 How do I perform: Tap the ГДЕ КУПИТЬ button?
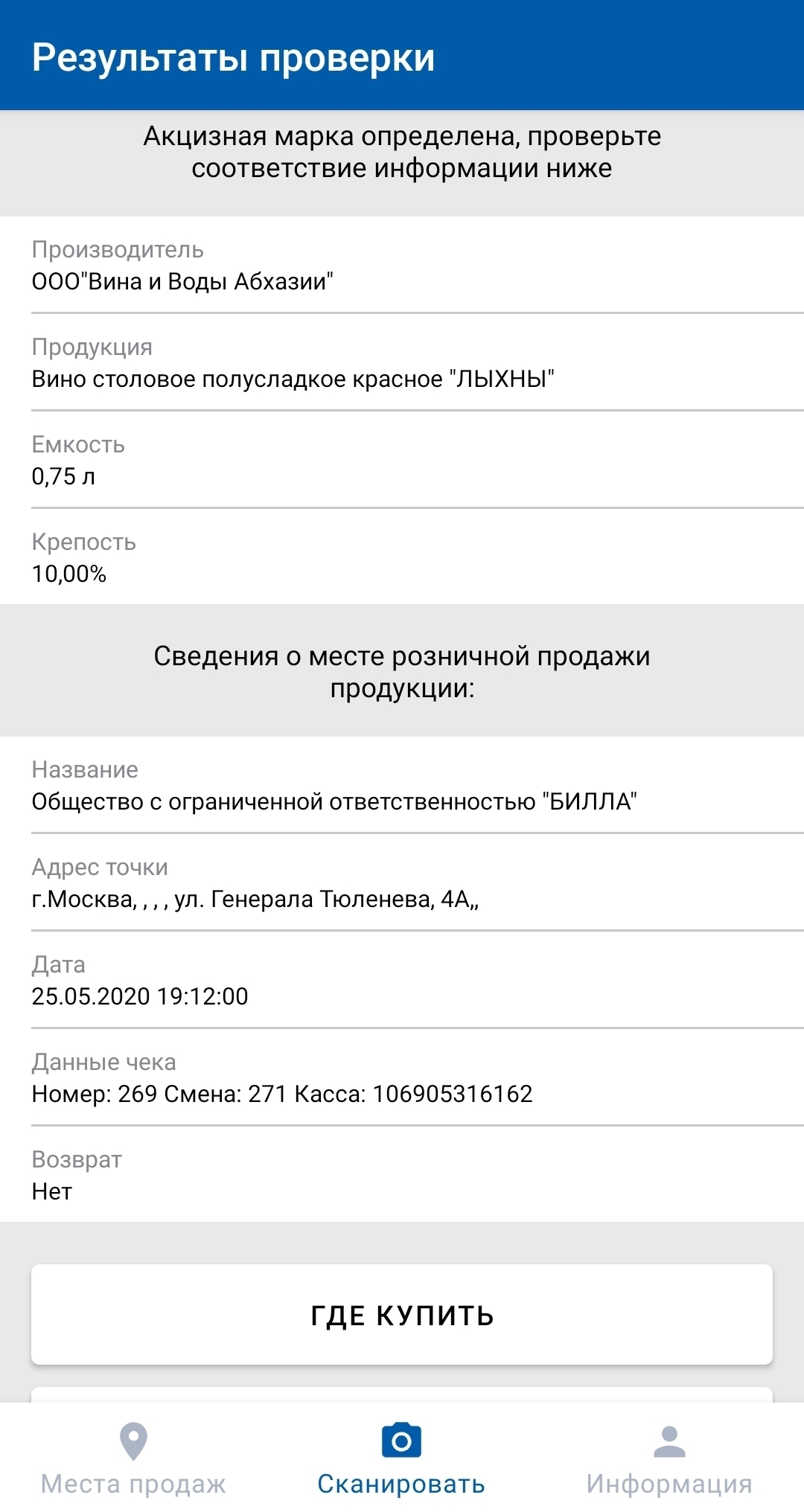pos(402,1314)
